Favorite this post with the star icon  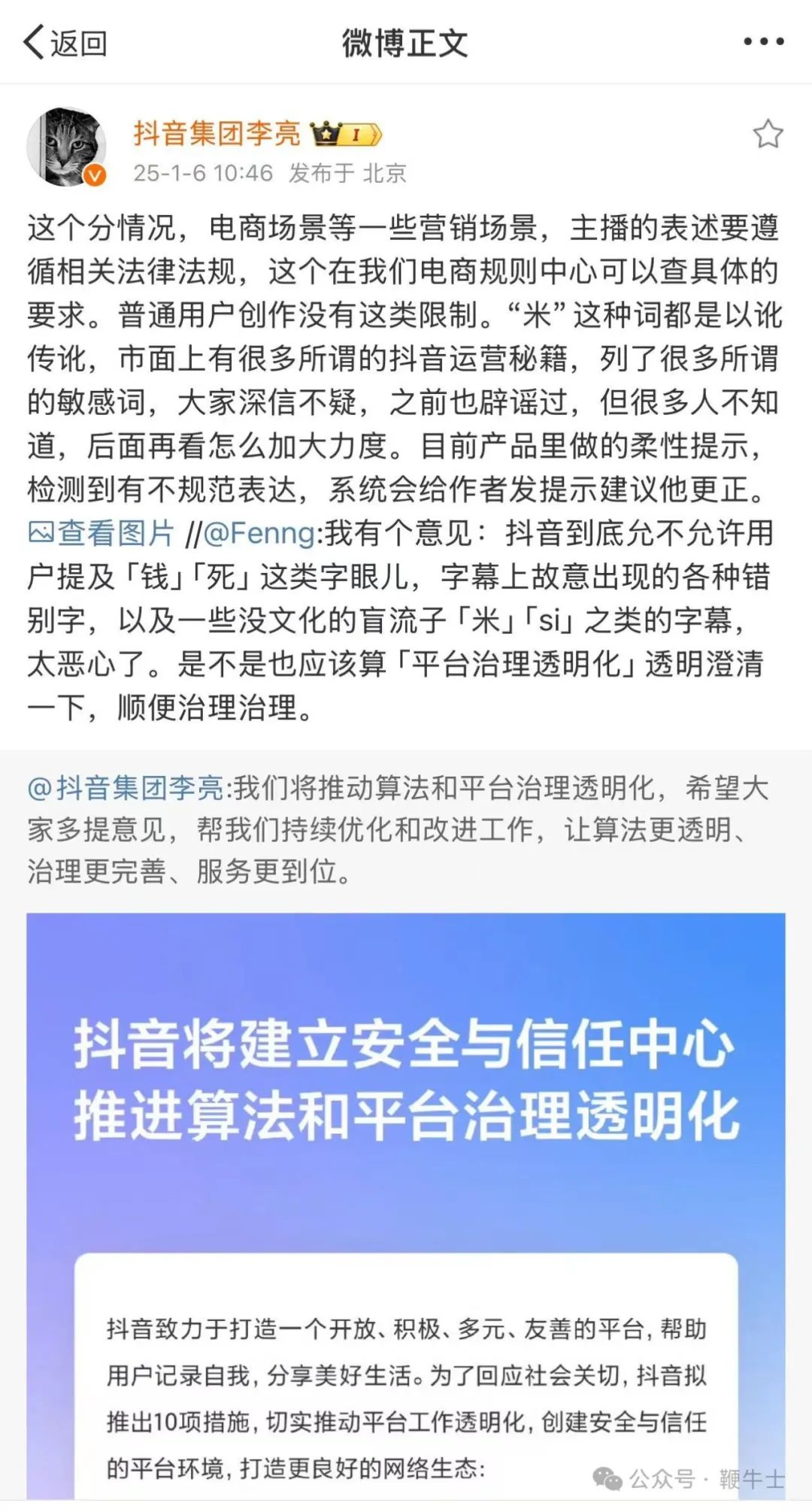(x=768, y=135)
